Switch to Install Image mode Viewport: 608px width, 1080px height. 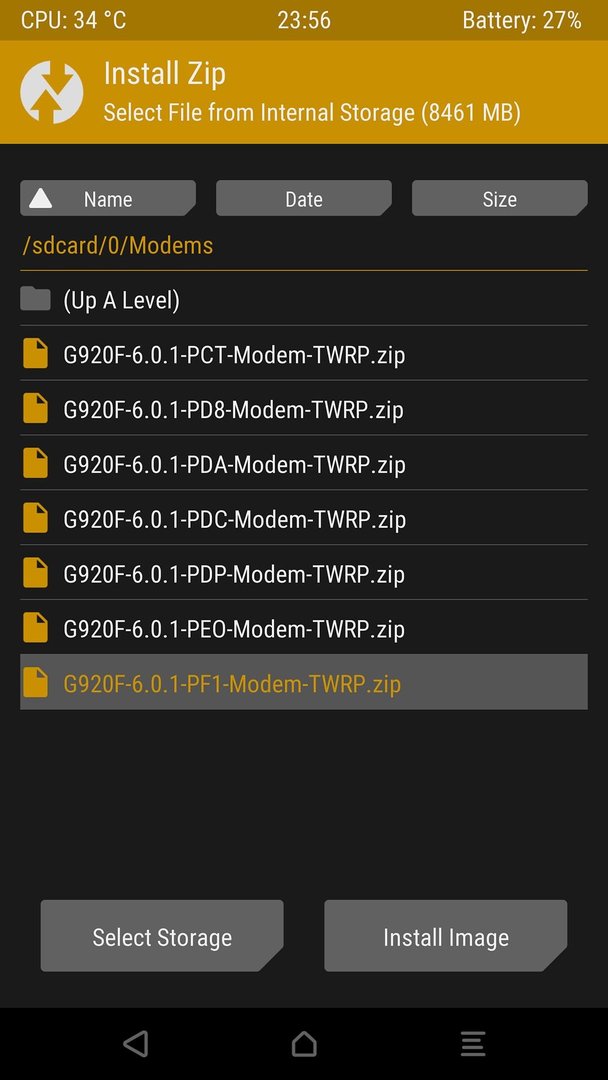coord(445,936)
